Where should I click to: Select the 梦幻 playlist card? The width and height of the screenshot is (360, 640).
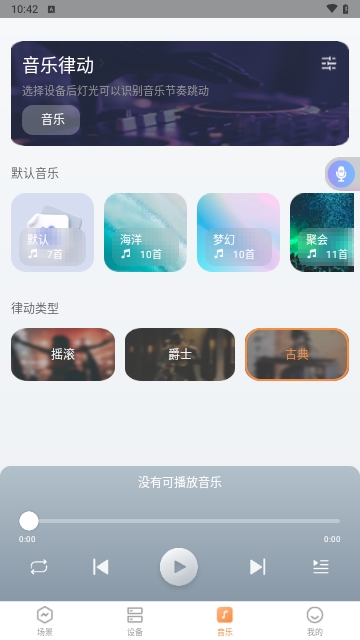[x=238, y=232]
